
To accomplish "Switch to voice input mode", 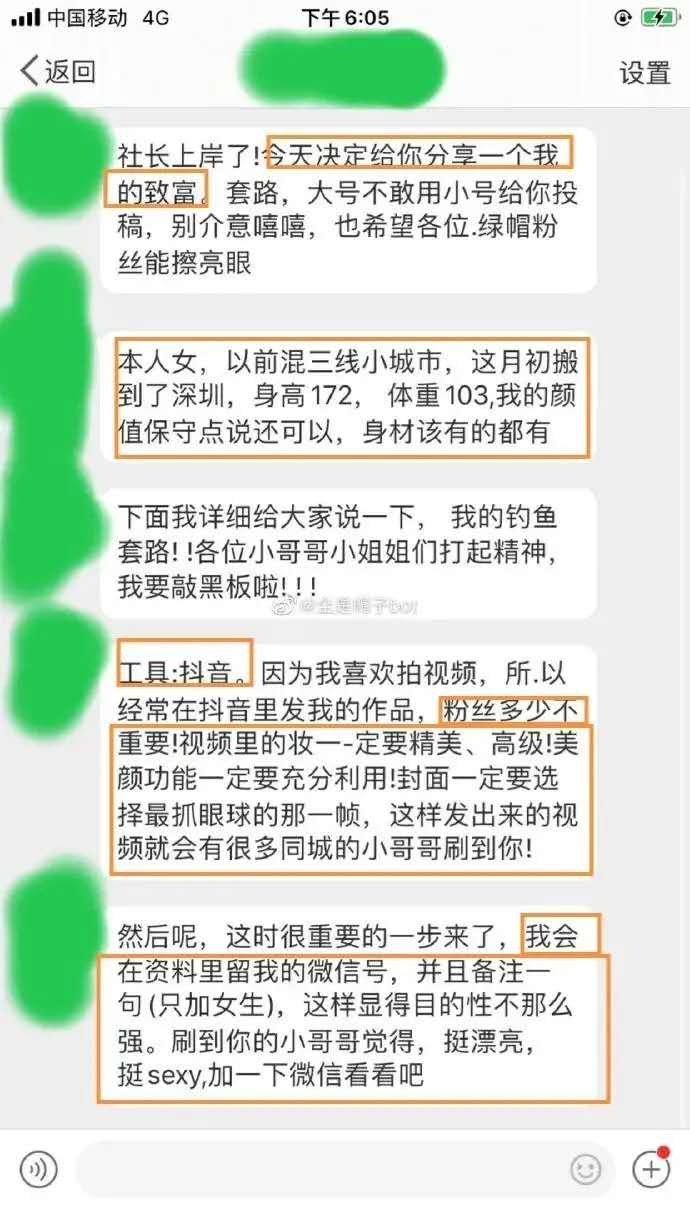I will pyautogui.click(x=38, y=1168).
